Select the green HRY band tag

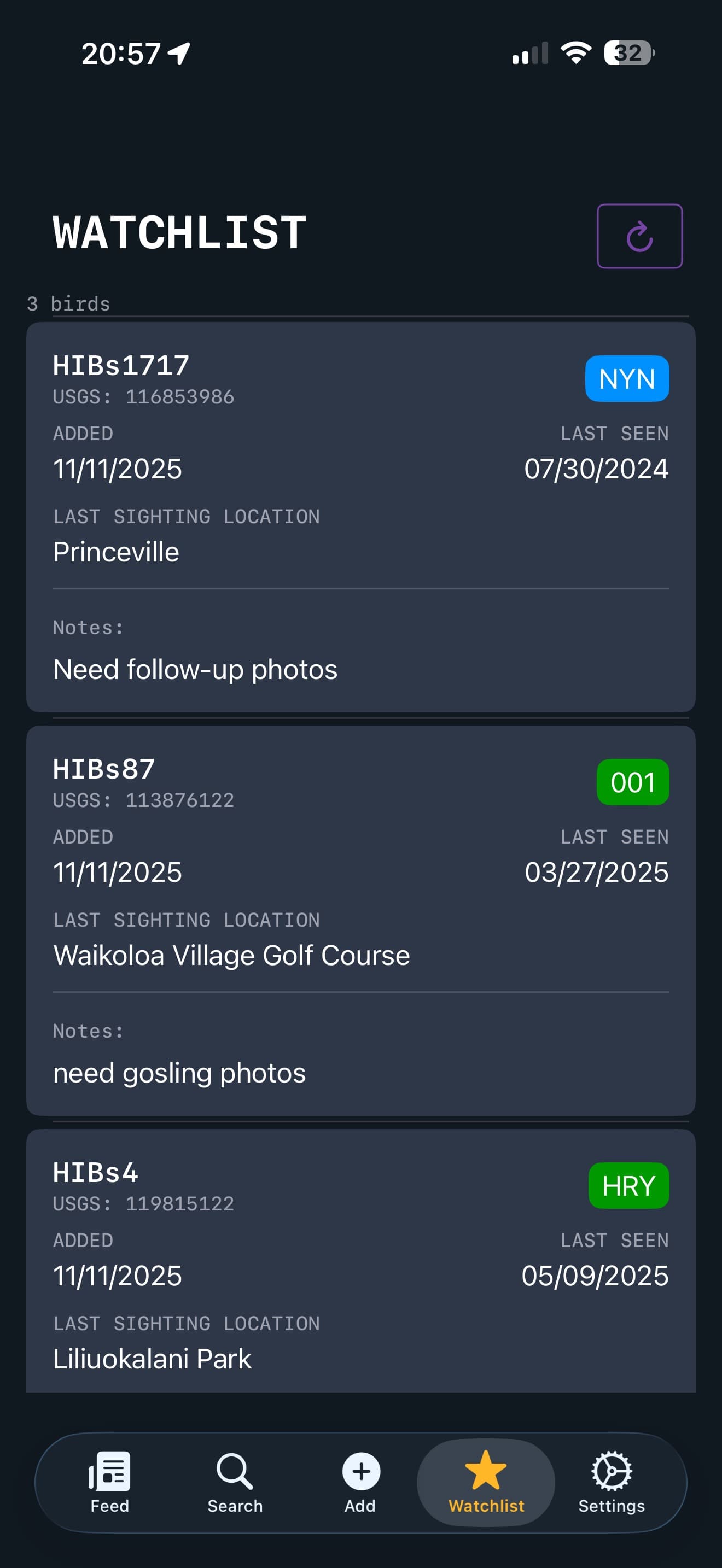click(x=628, y=1185)
